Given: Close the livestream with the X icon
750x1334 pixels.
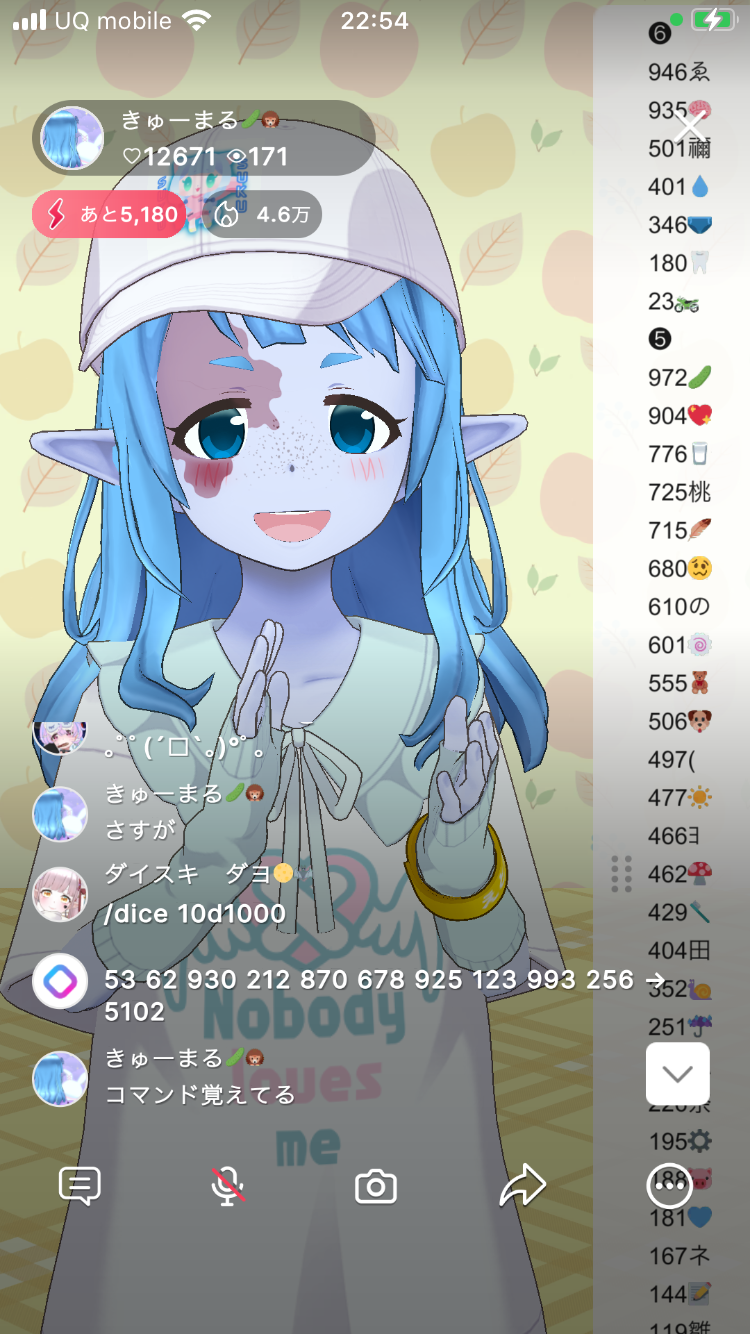Looking at the screenshot, I should tap(689, 127).
